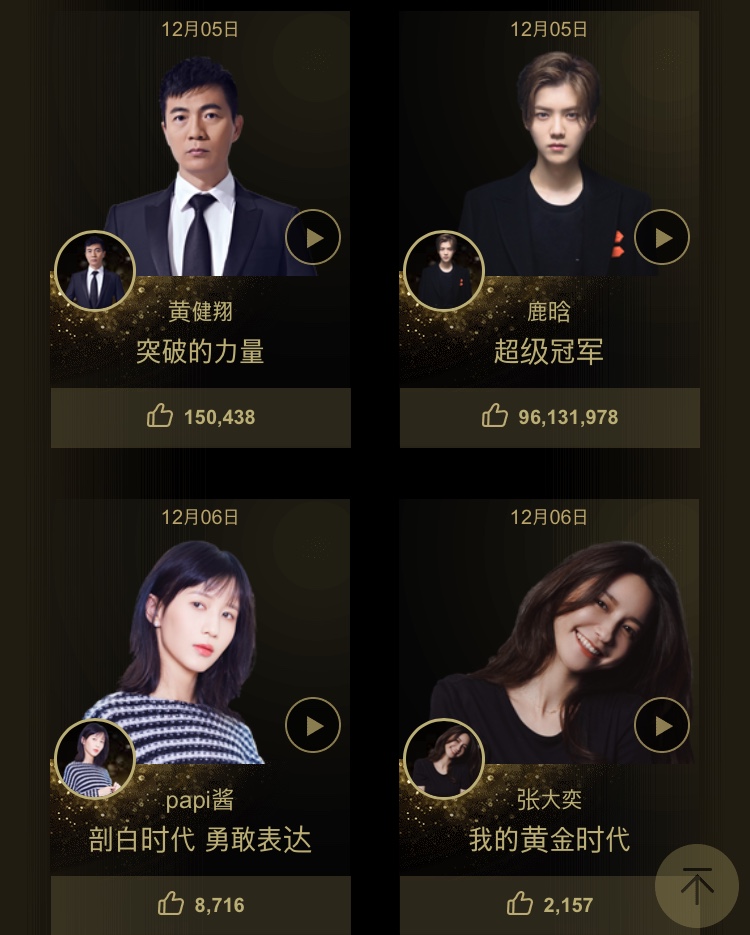Like 鹿晗's entry with 96,131,978 votes
This screenshot has height=935, width=750.
(549, 417)
